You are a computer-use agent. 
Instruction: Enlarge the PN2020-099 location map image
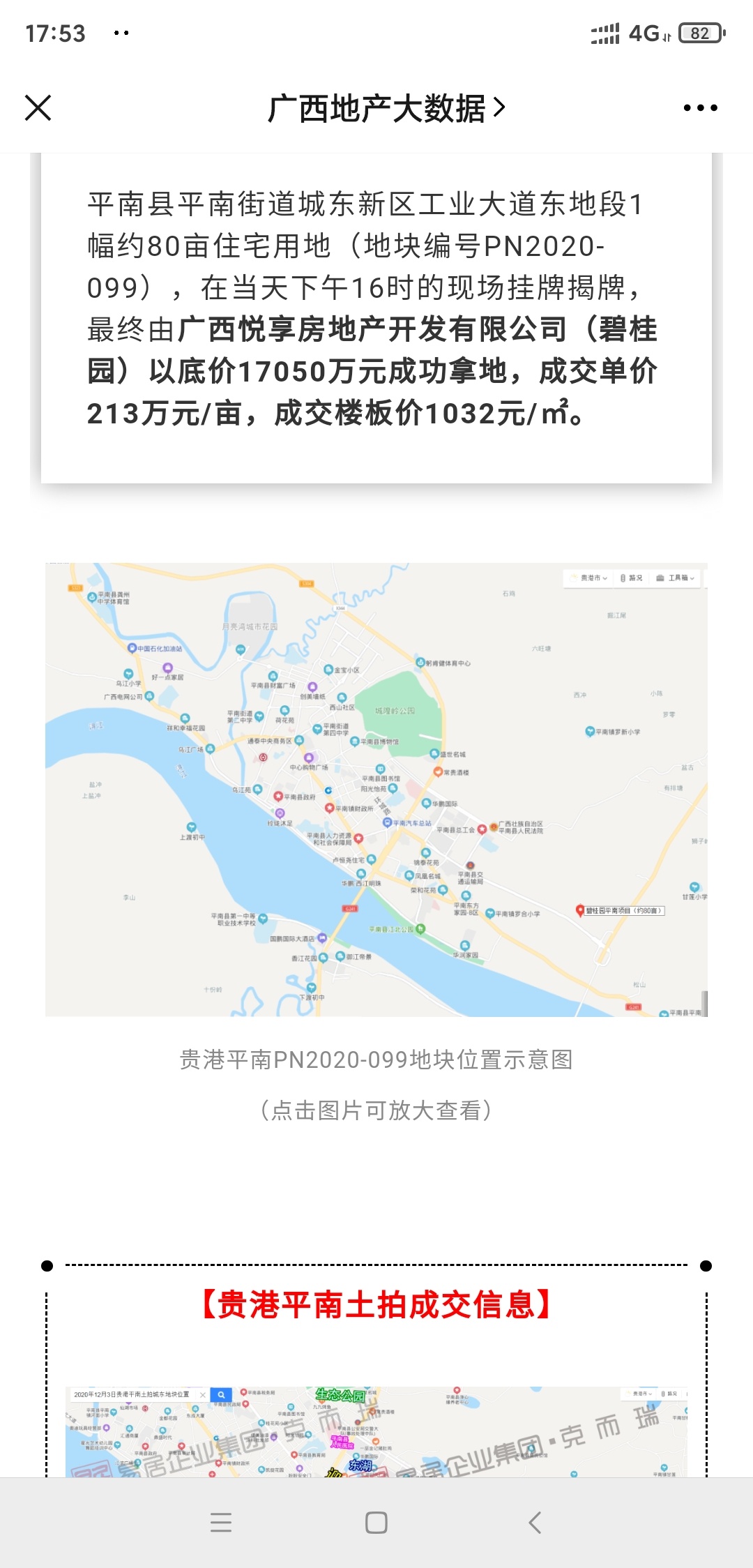(x=376, y=790)
